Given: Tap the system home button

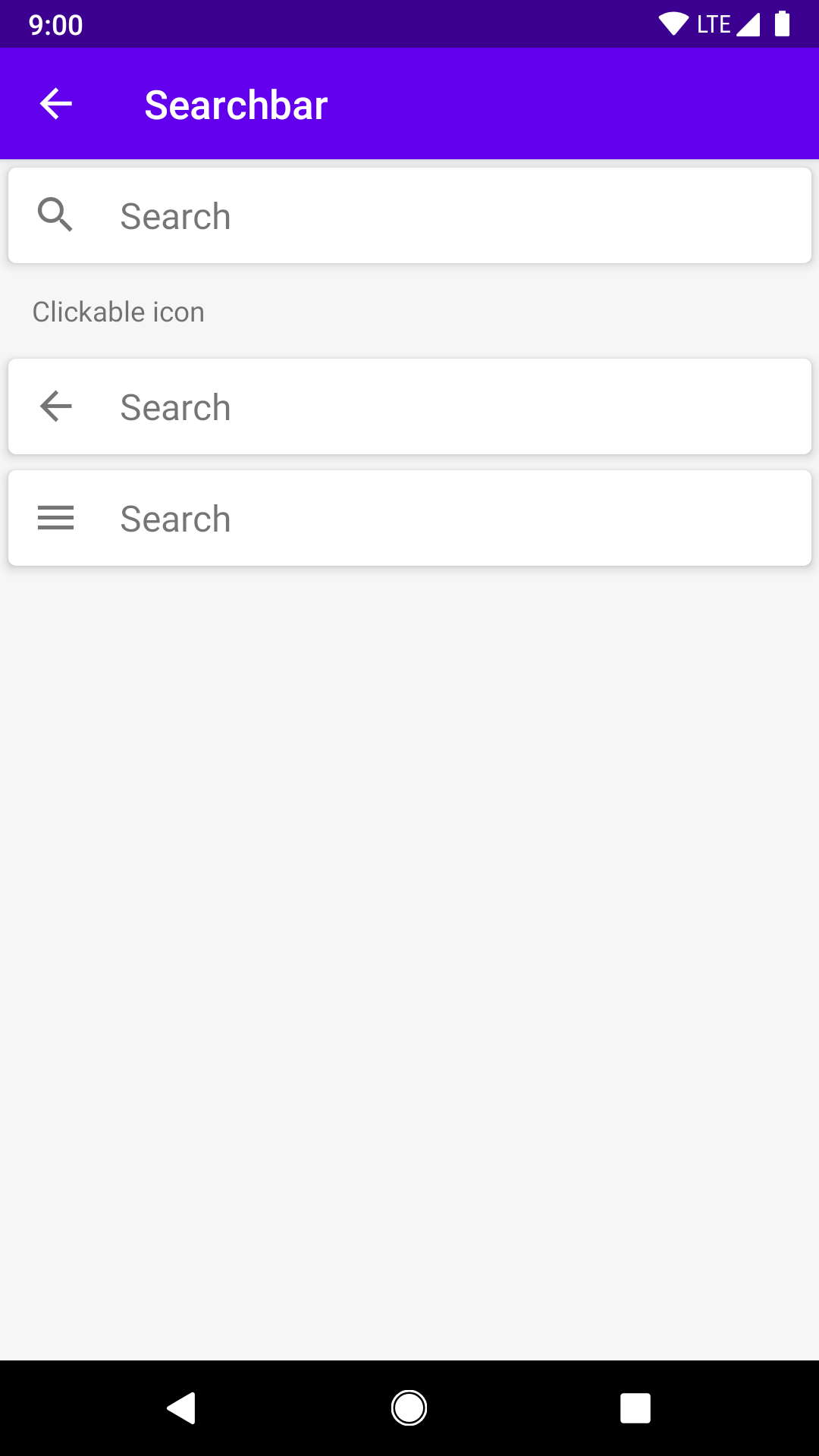Looking at the screenshot, I should click(x=409, y=1408).
